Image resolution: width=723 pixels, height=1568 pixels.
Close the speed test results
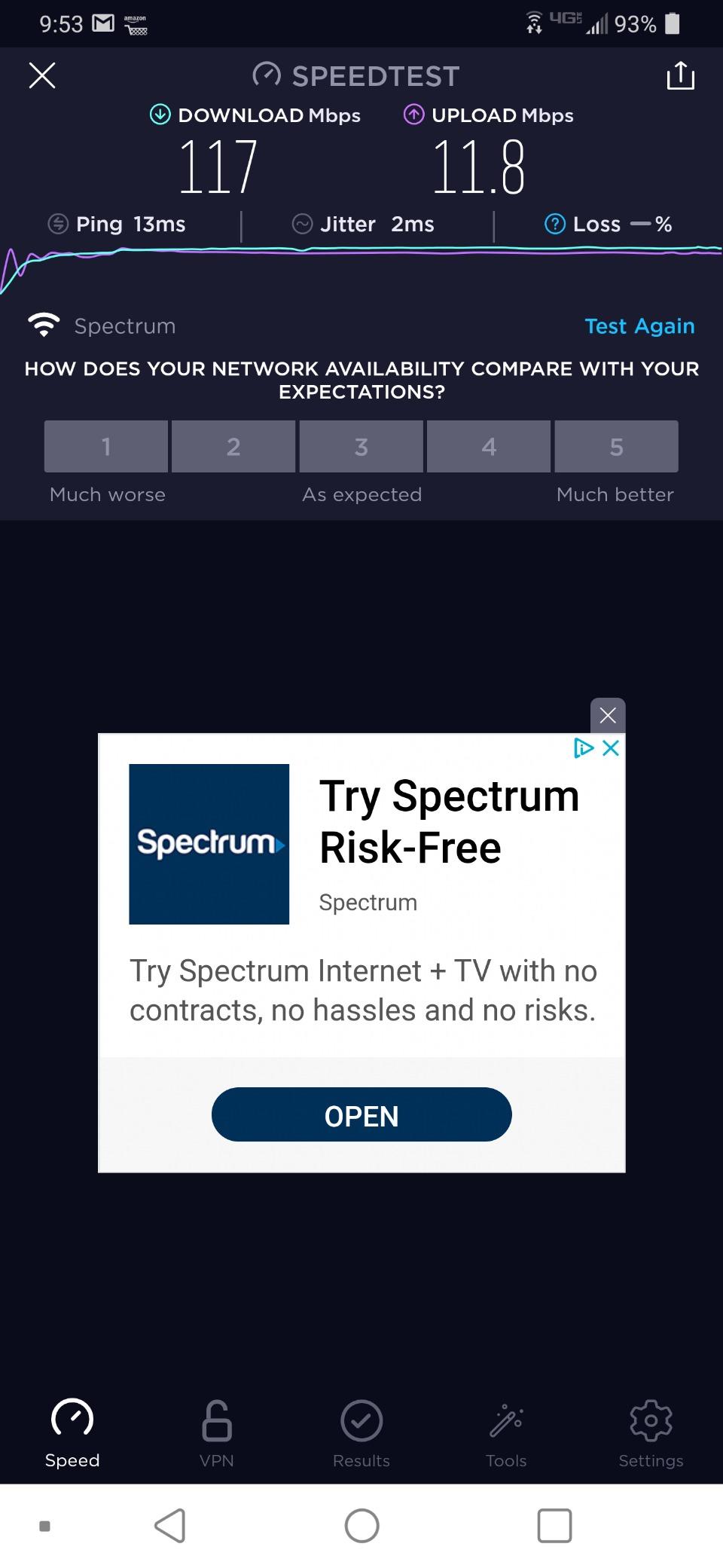42,75
